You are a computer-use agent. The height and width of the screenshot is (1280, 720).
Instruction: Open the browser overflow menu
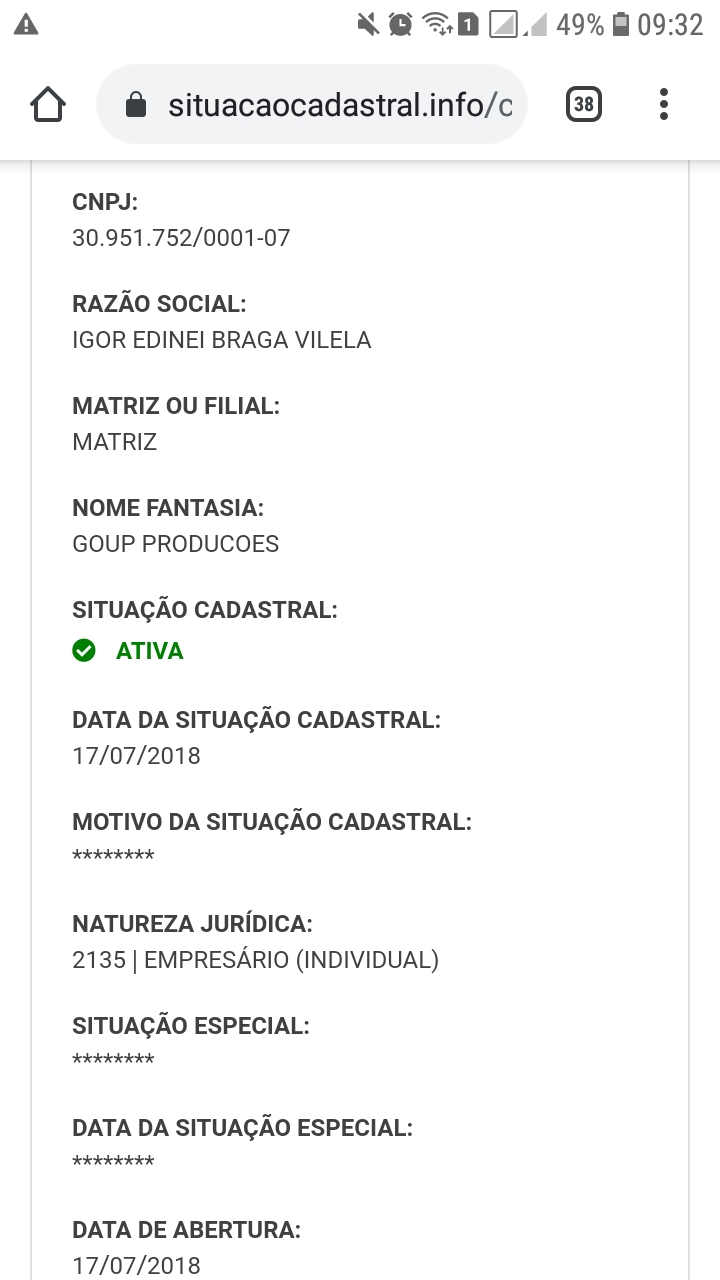tap(664, 104)
